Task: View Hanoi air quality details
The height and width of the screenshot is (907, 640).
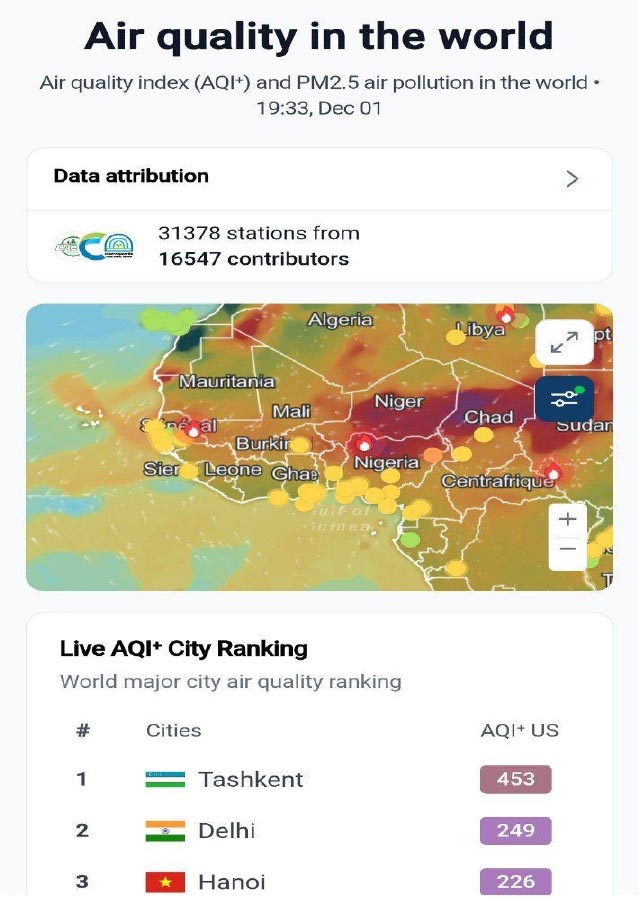Action: coord(231,881)
